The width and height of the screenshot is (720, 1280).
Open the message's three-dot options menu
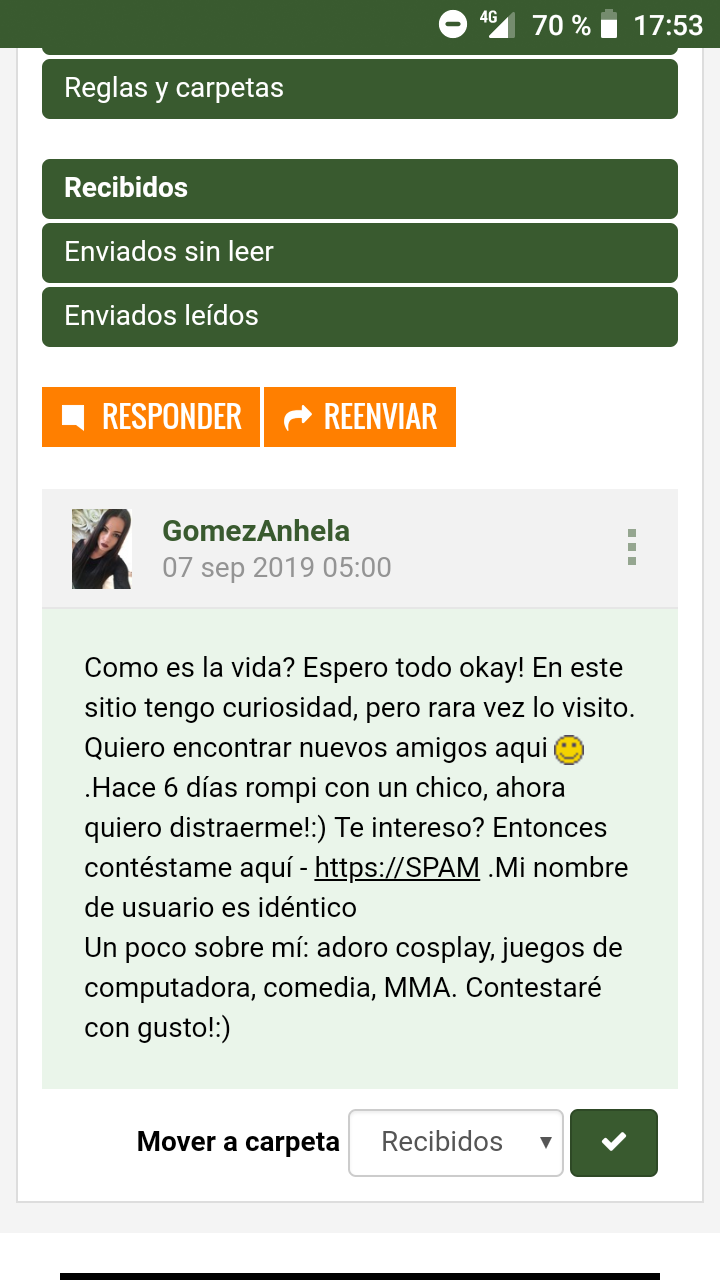631,548
